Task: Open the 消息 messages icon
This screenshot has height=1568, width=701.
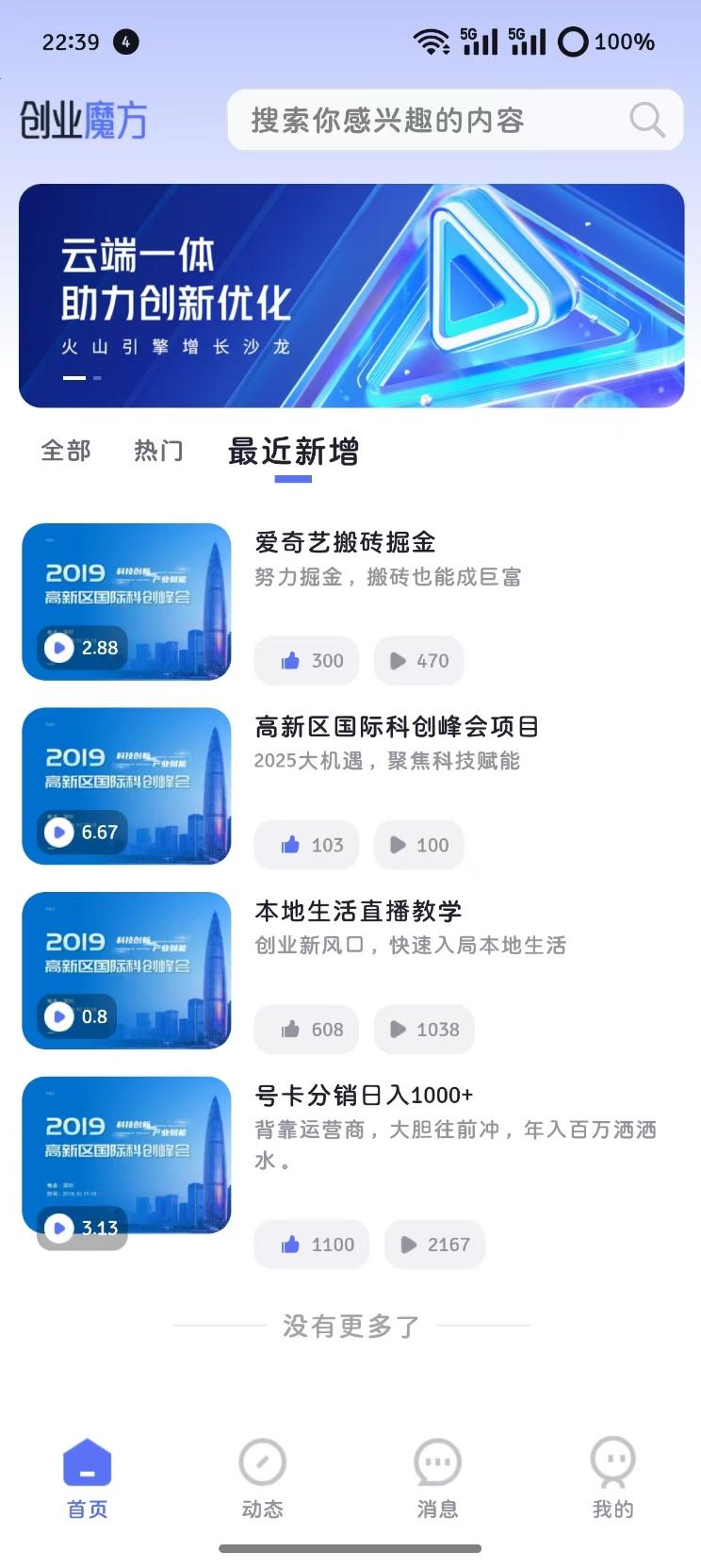Action: click(x=437, y=1461)
